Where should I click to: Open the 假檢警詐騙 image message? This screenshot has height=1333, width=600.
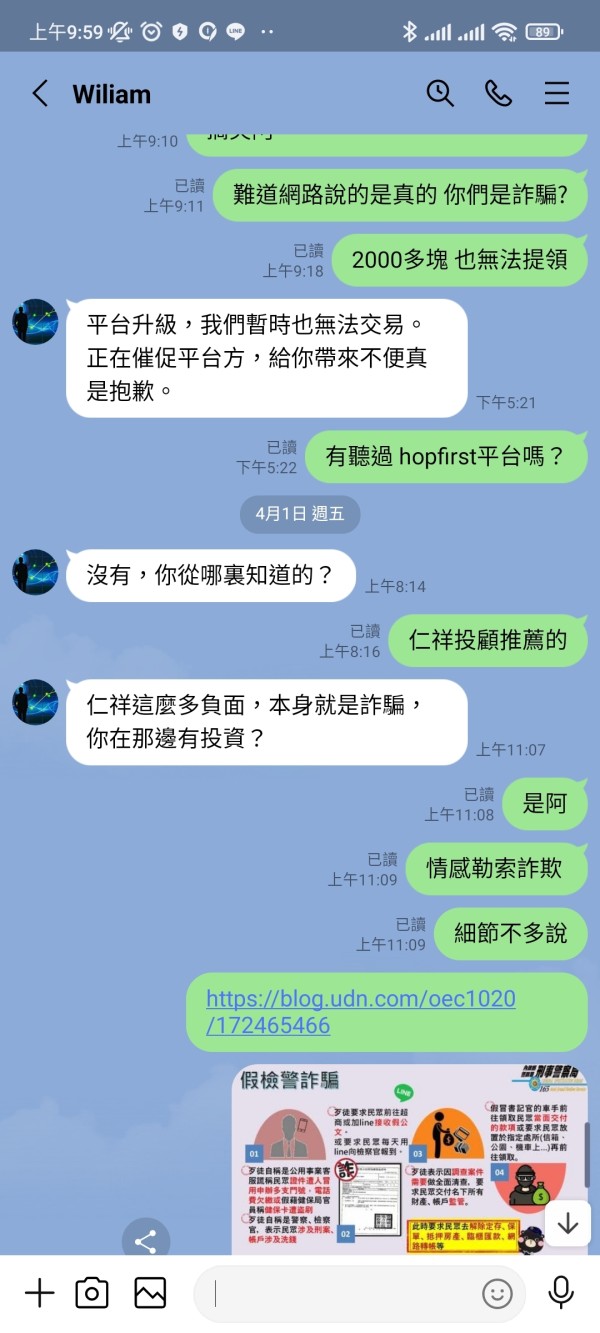[409, 1160]
